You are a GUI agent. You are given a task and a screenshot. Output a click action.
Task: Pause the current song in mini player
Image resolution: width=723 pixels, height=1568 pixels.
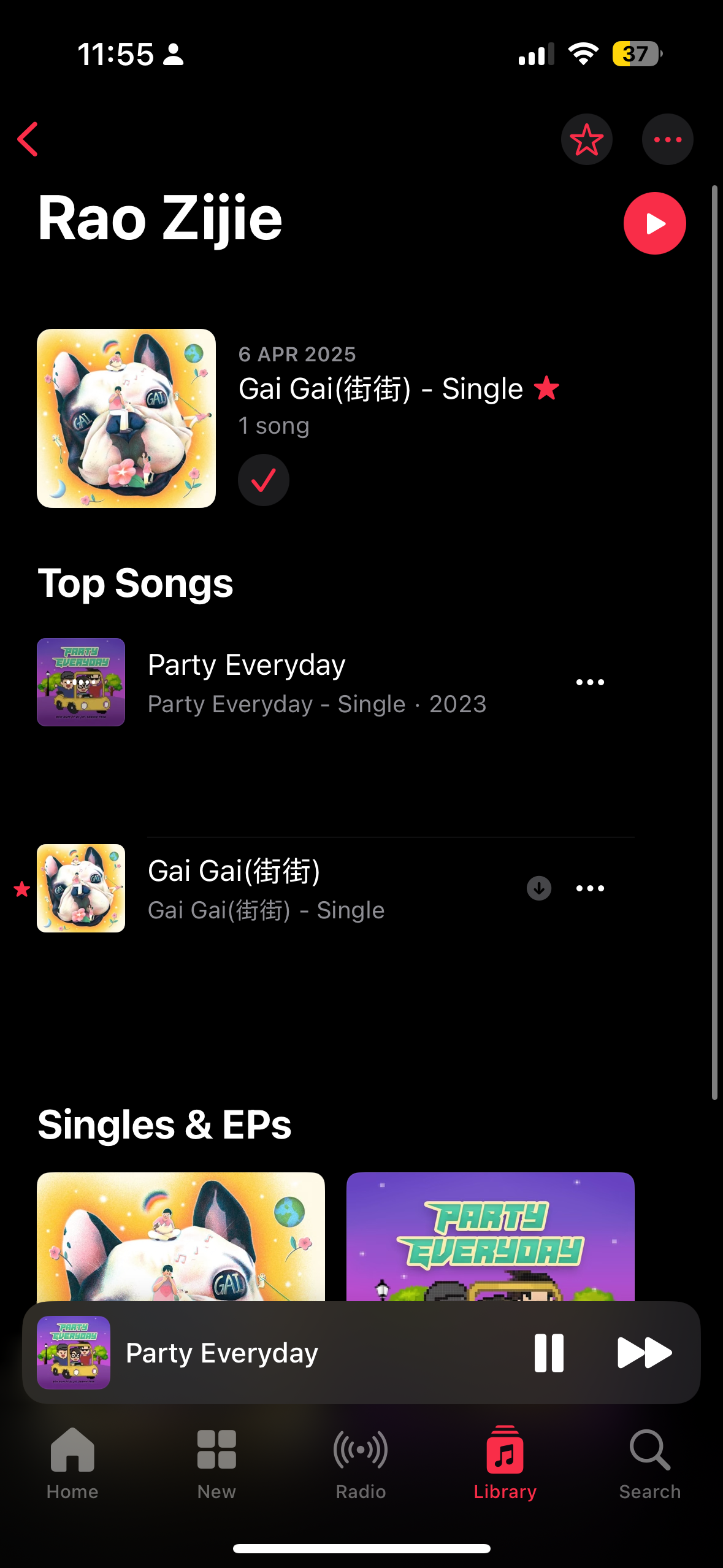tap(549, 1353)
